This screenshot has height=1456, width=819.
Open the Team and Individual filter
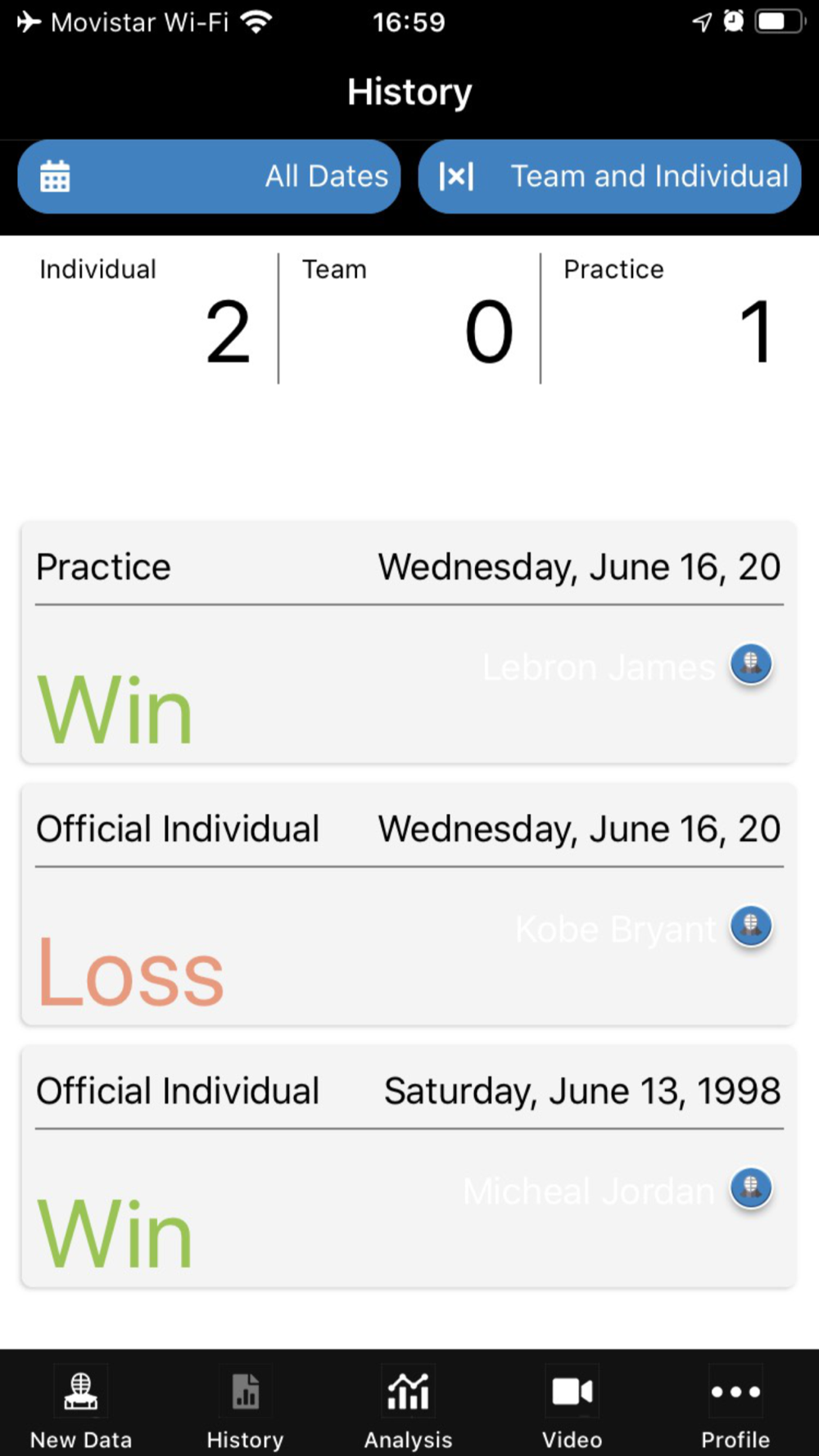609,176
